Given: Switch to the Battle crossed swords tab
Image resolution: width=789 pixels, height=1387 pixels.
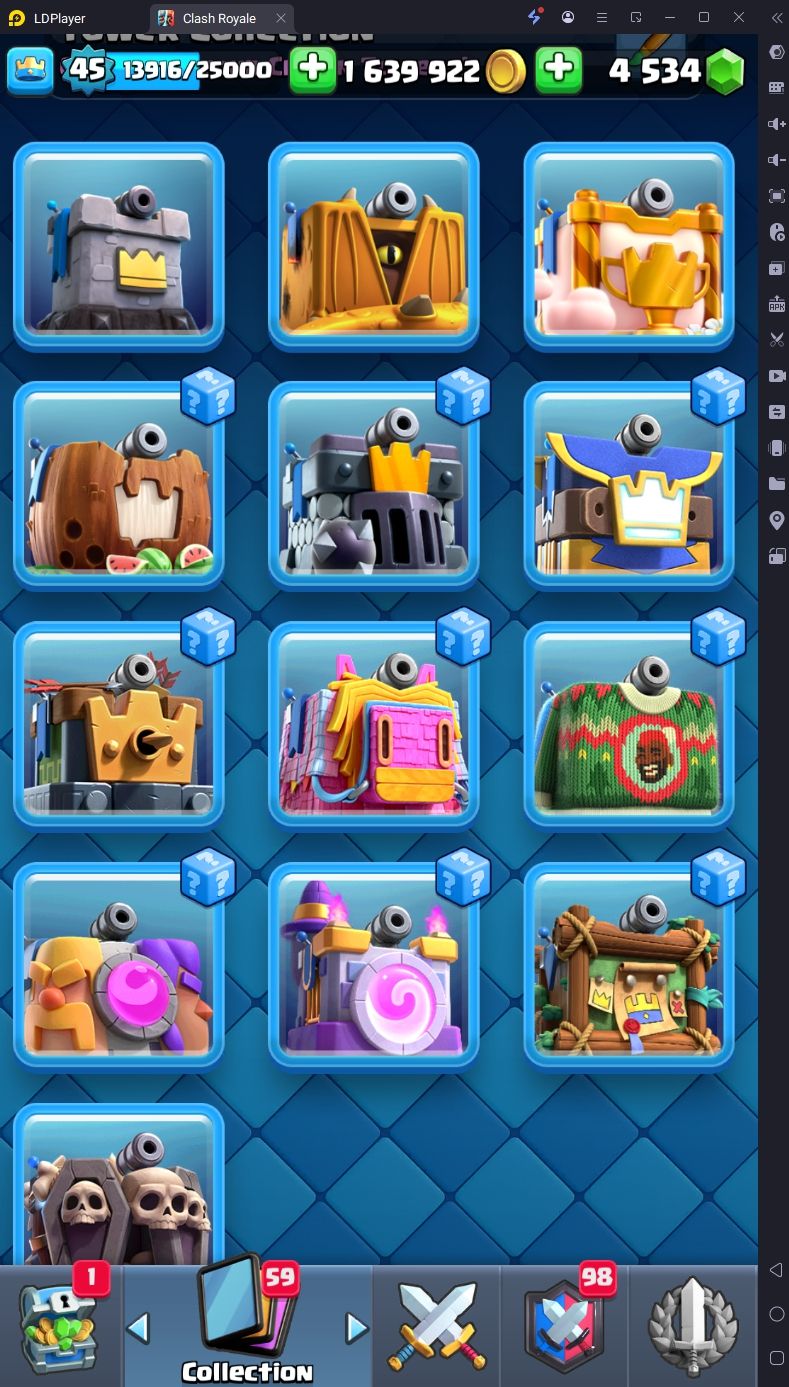Looking at the screenshot, I should (x=437, y=1326).
